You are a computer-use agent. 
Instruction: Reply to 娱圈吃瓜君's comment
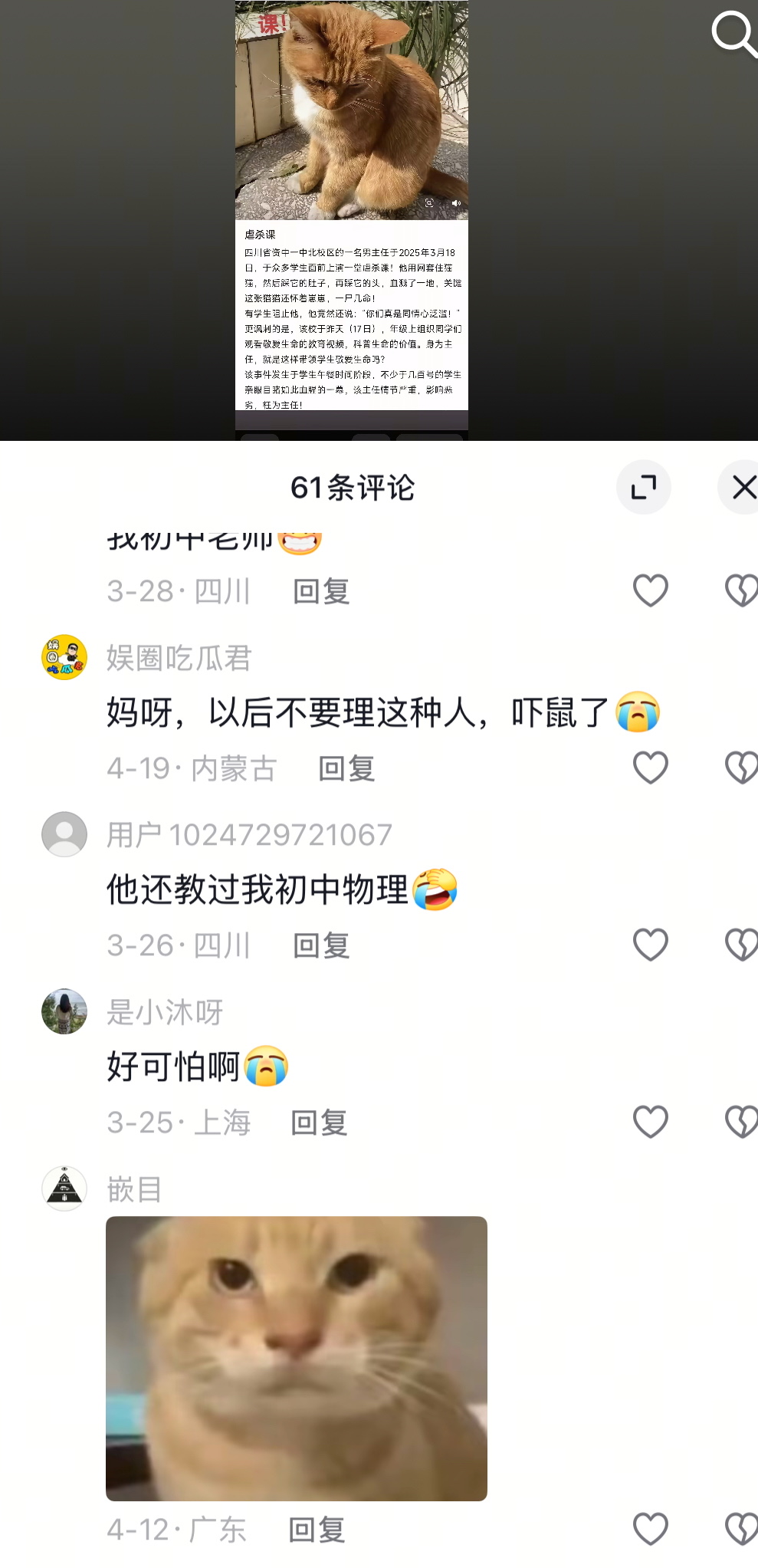(x=346, y=768)
